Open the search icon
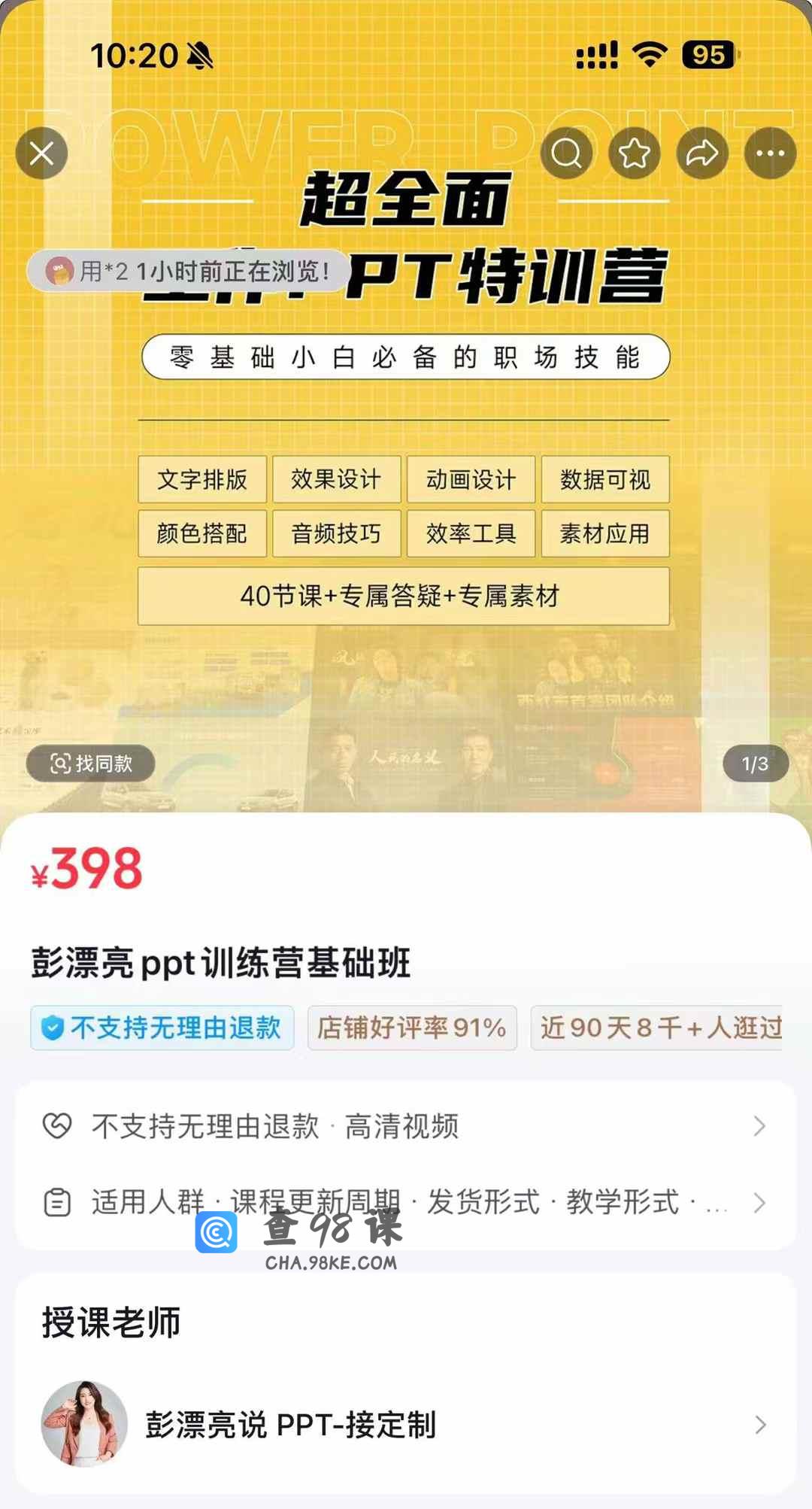Viewport: 812px width, 1509px height. (566, 153)
